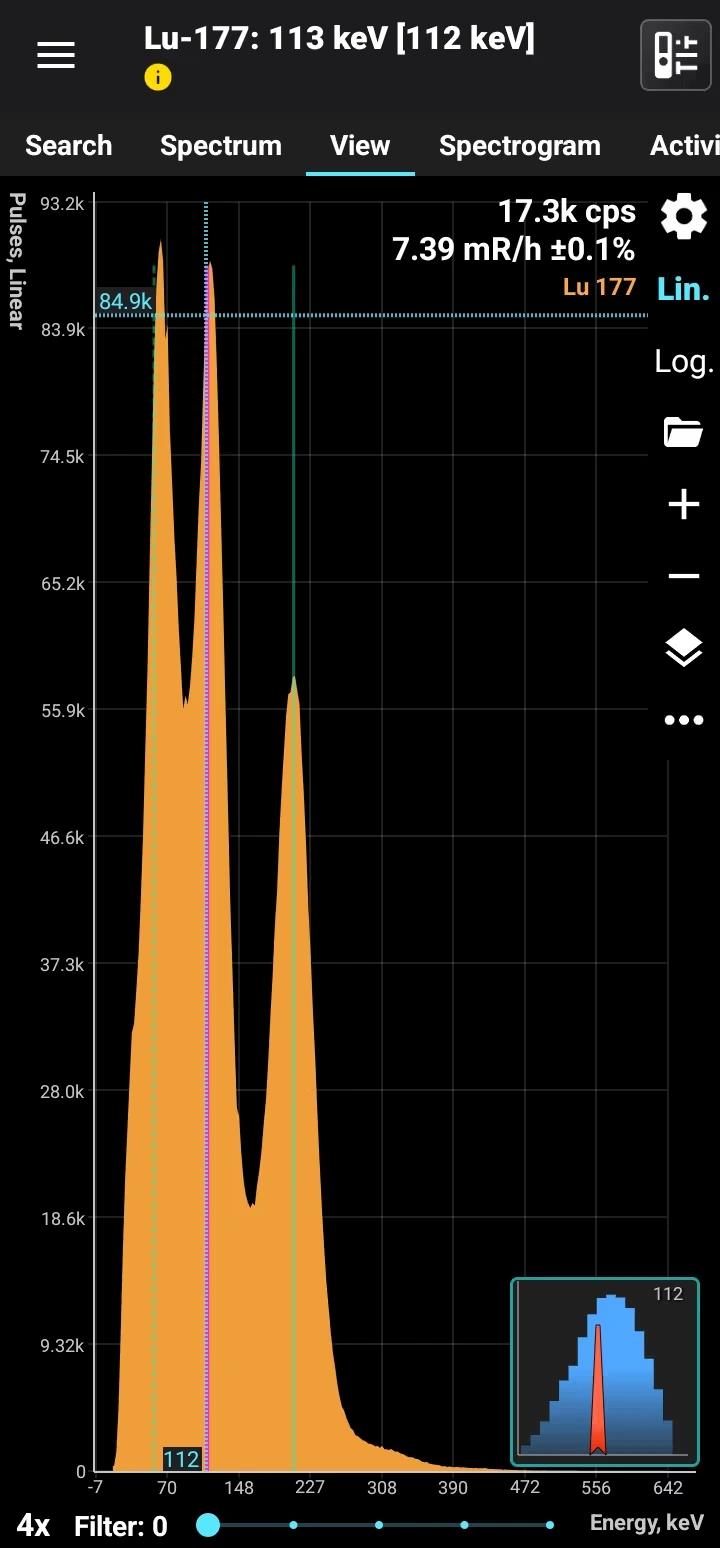The width and height of the screenshot is (720, 1548).
Task: Switch to the Spectrogram tab
Action: click(519, 146)
